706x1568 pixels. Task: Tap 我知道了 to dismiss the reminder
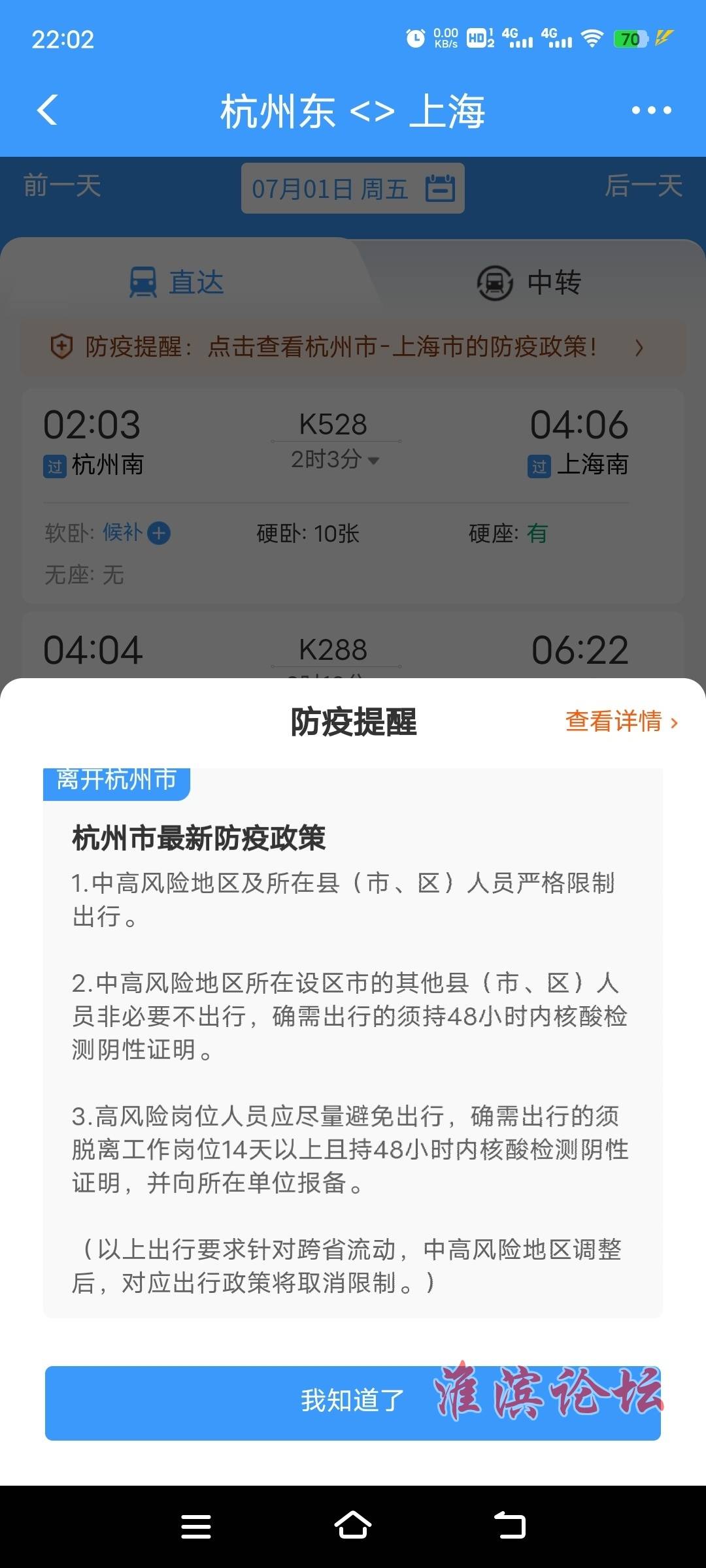pos(352,1403)
